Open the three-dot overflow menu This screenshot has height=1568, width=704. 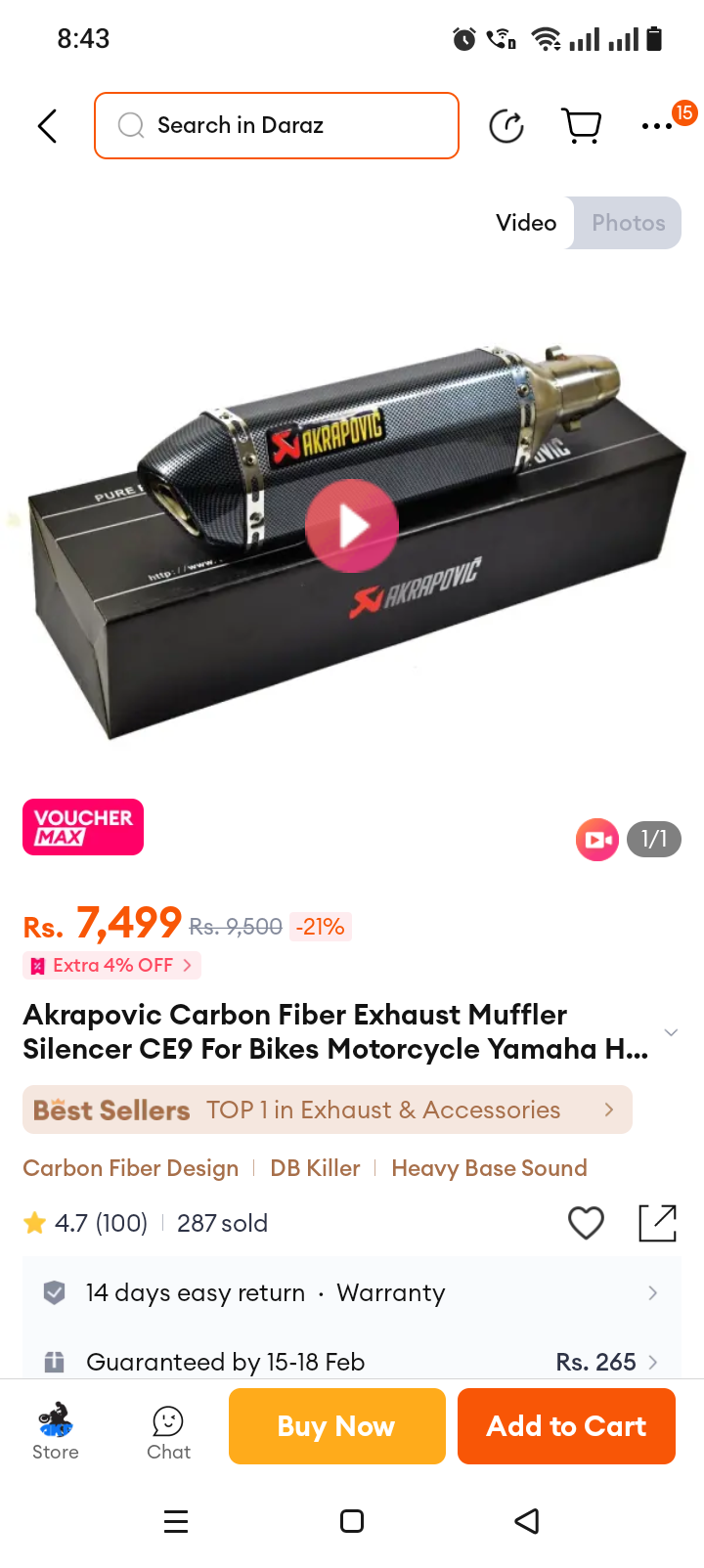click(657, 126)
